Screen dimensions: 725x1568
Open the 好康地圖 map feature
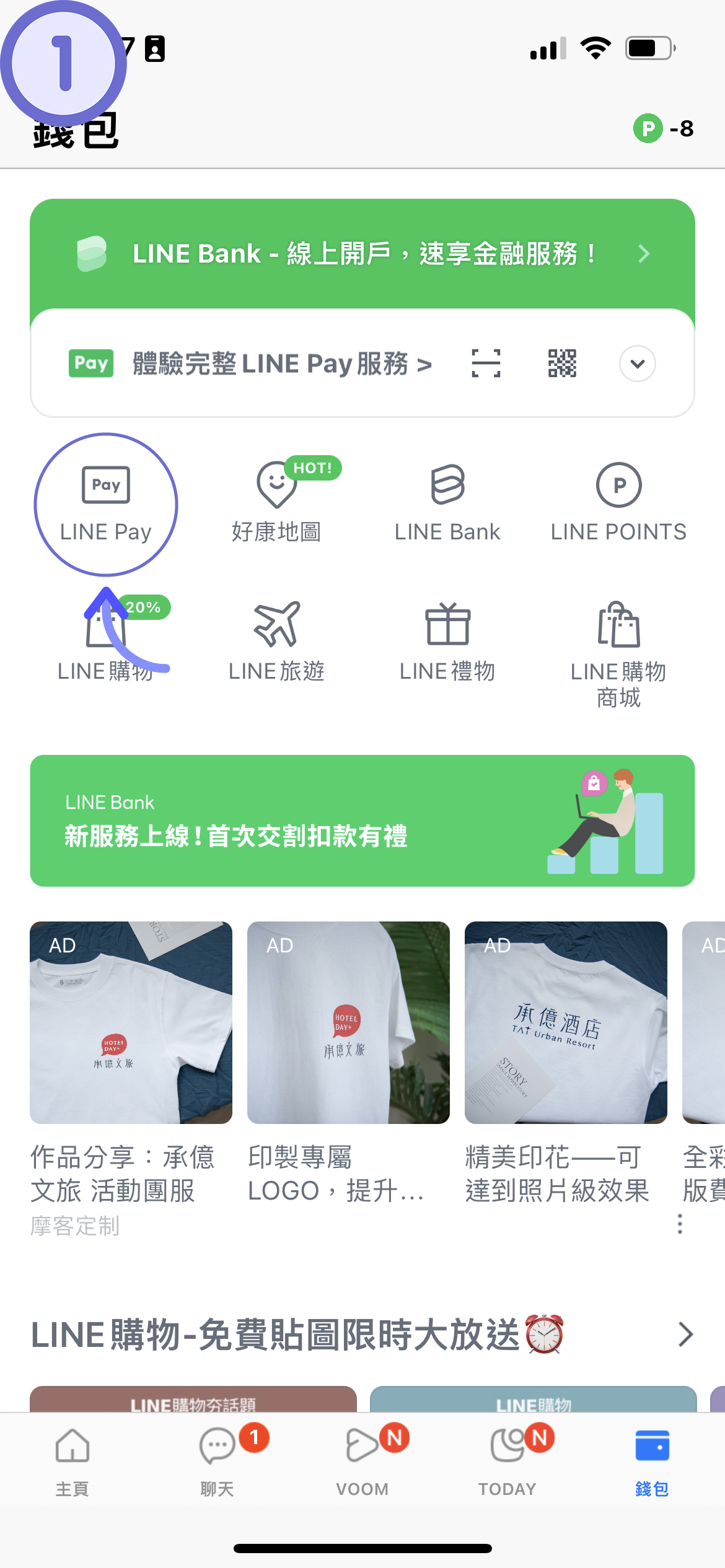[276, 502]
